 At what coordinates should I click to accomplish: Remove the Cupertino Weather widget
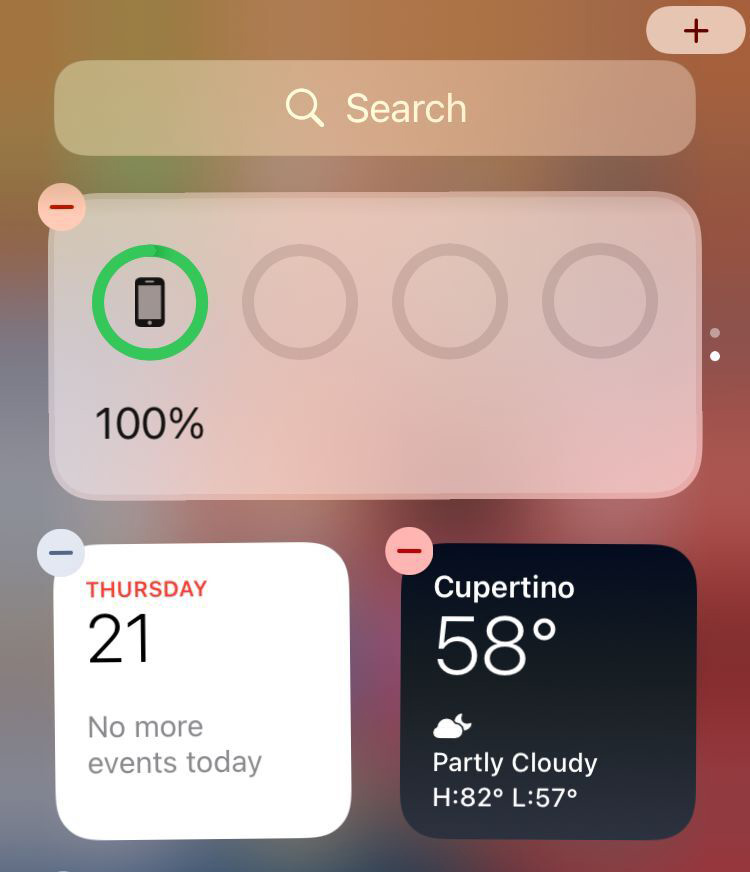coord(409,551)
